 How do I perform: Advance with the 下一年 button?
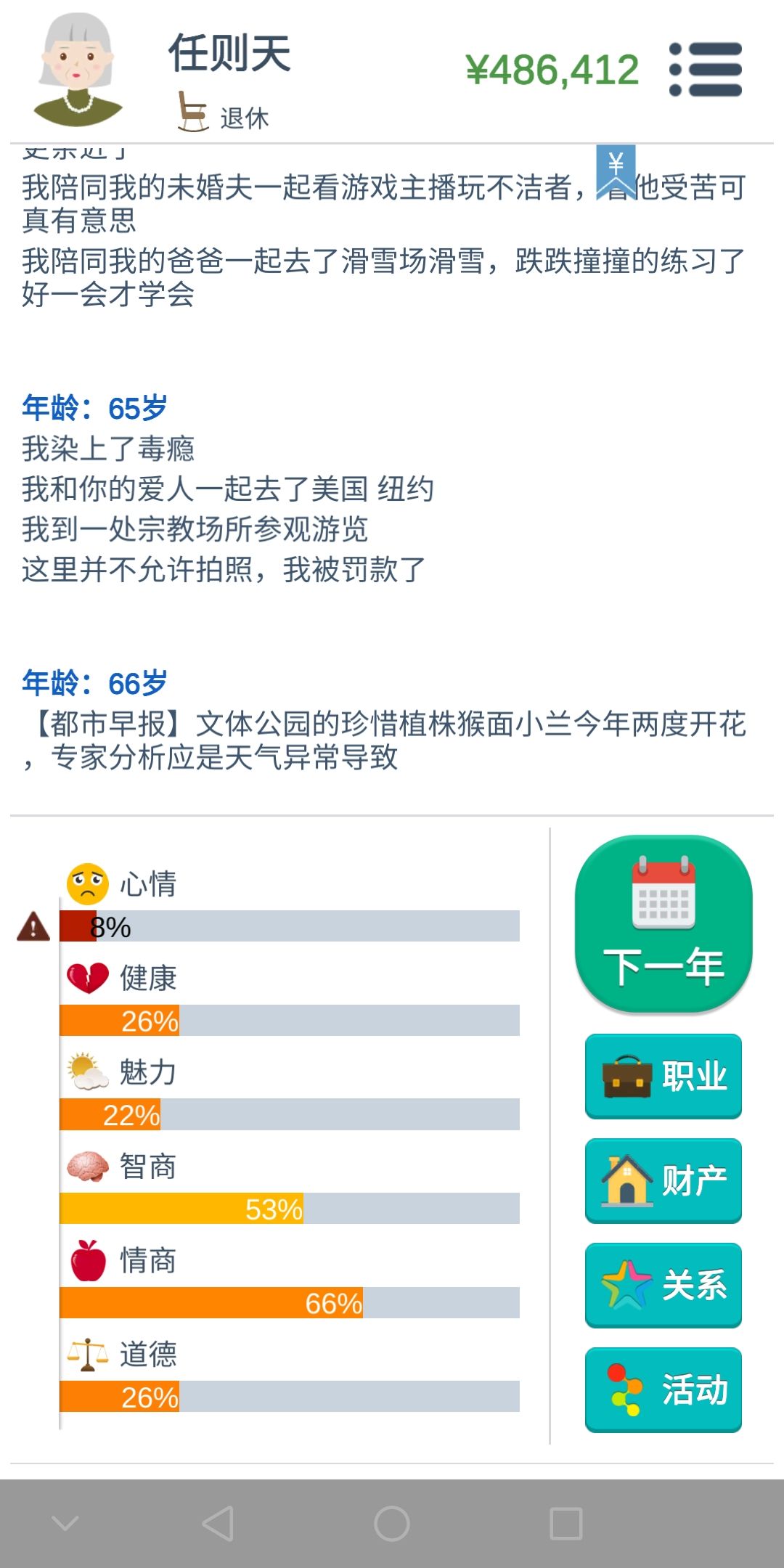pos(663,923)
